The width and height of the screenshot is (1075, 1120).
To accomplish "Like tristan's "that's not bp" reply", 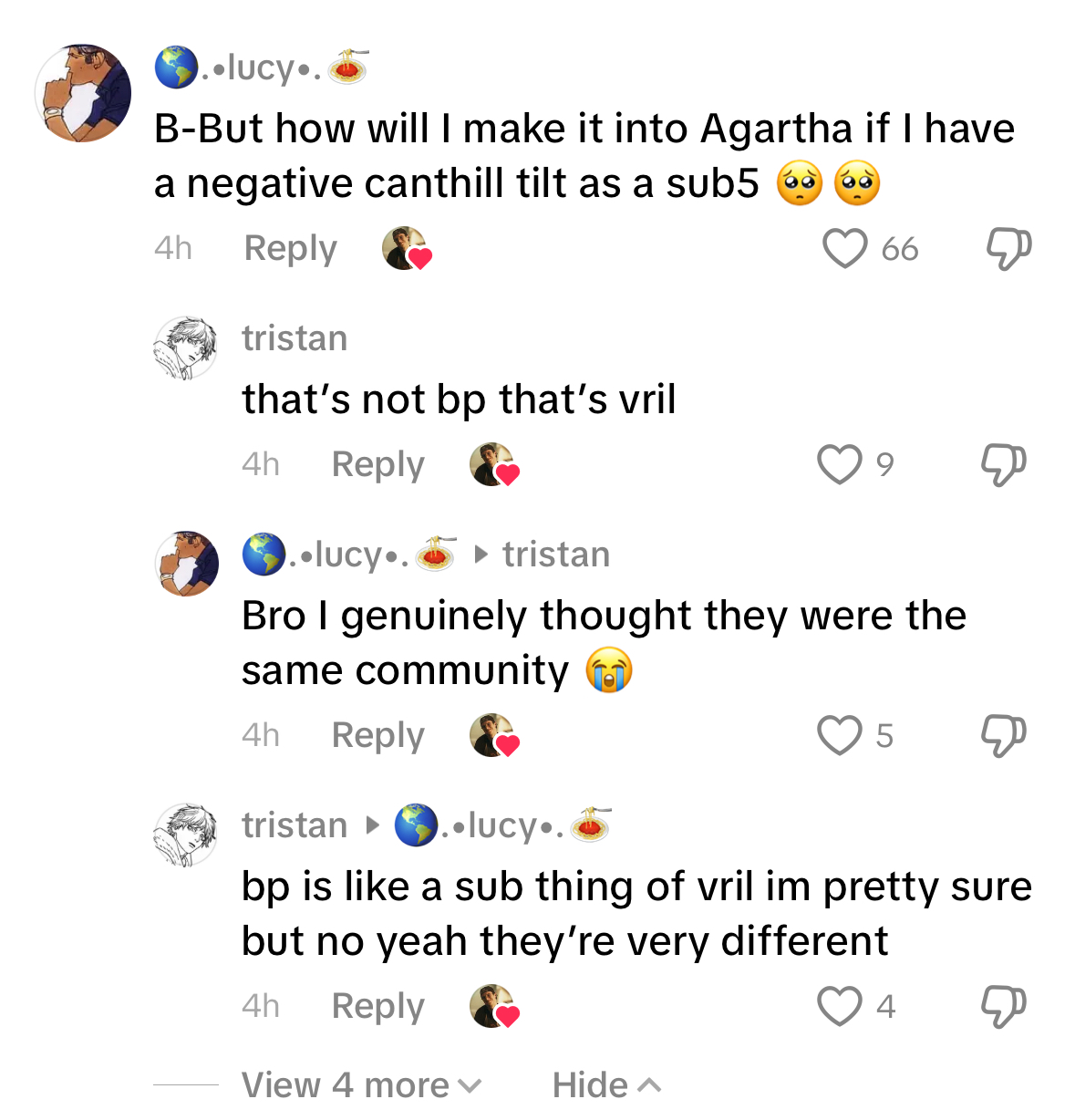I will click(839, 464).
